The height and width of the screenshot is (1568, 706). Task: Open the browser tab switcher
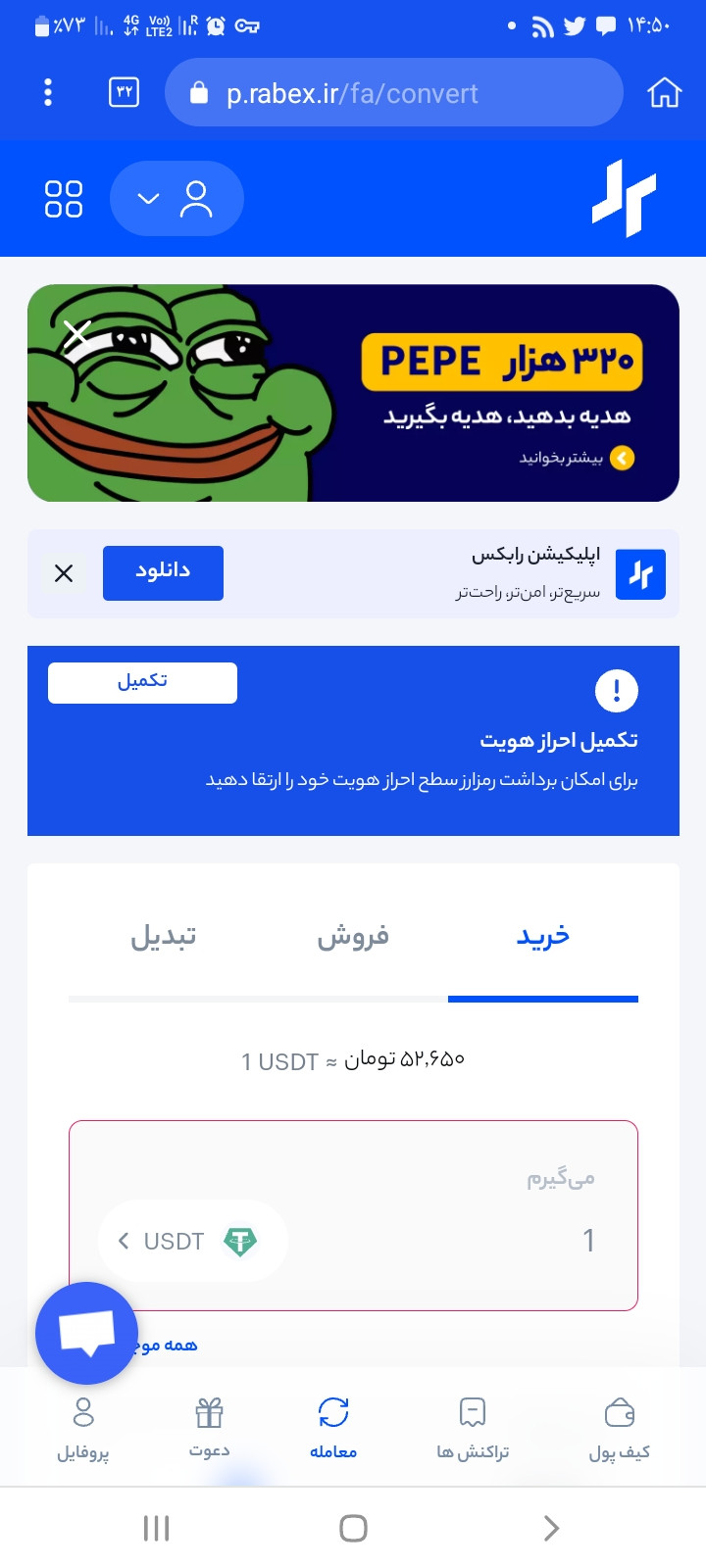(124, 93)
